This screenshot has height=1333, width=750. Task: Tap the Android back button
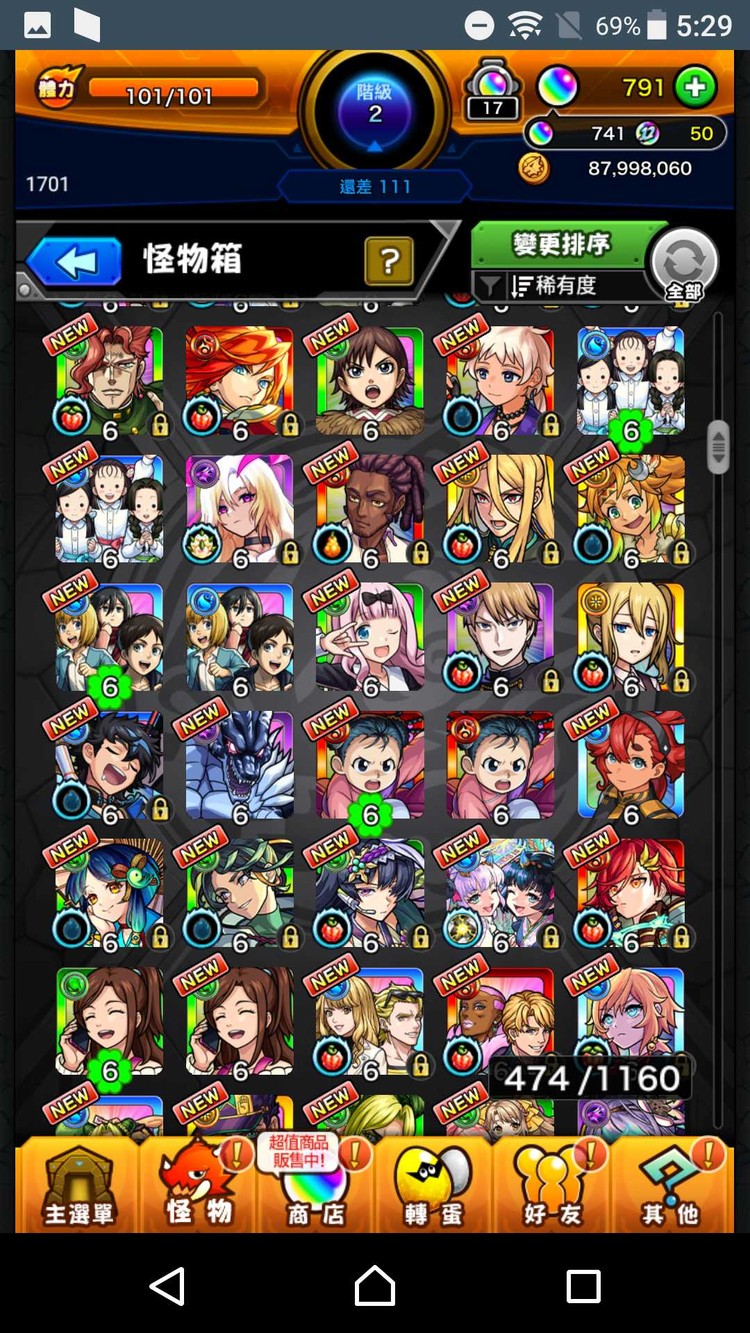point(167,1285)
